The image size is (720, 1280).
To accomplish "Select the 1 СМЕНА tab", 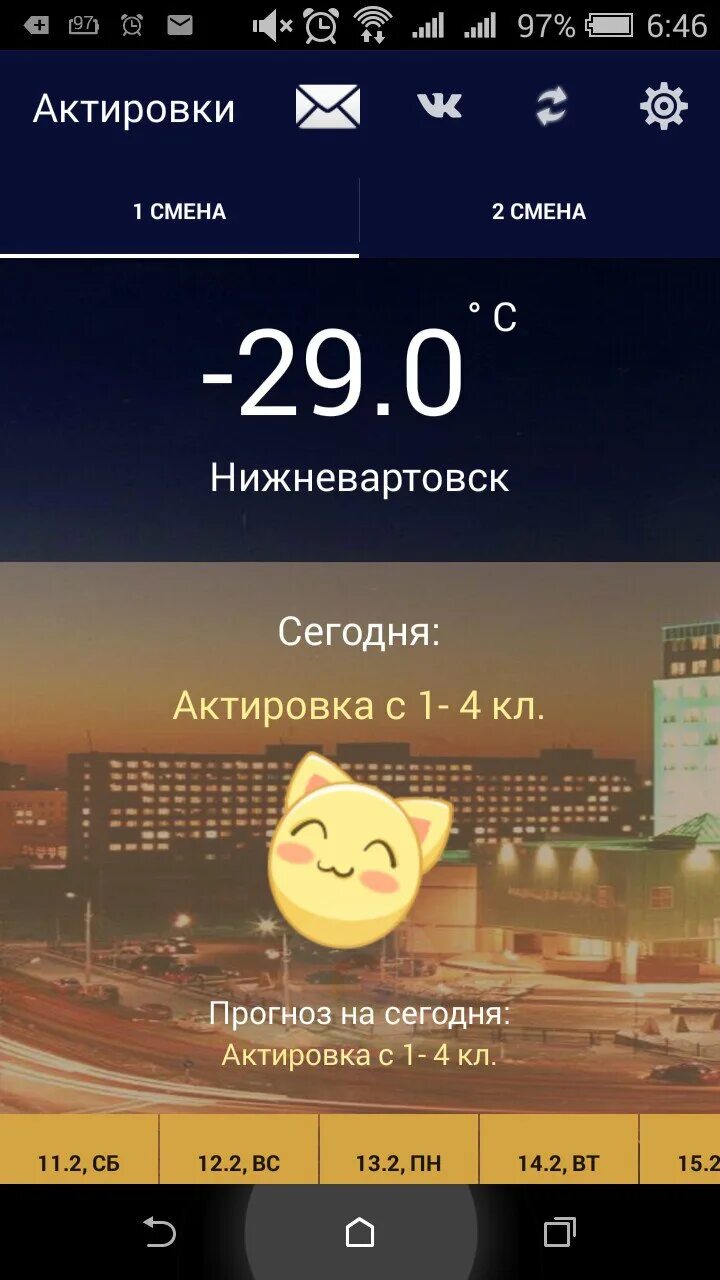I will pyautogui.click(x=180, y=212).
